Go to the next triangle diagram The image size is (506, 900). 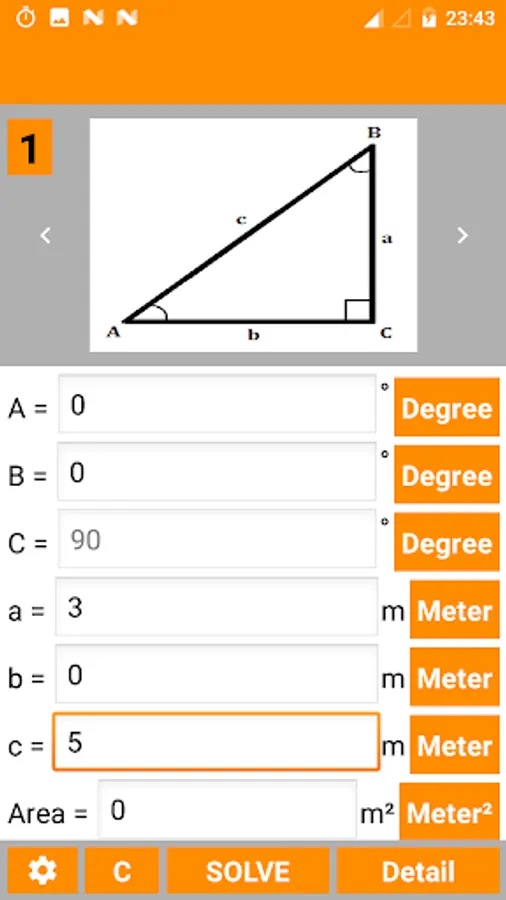[x=462, y=235]
